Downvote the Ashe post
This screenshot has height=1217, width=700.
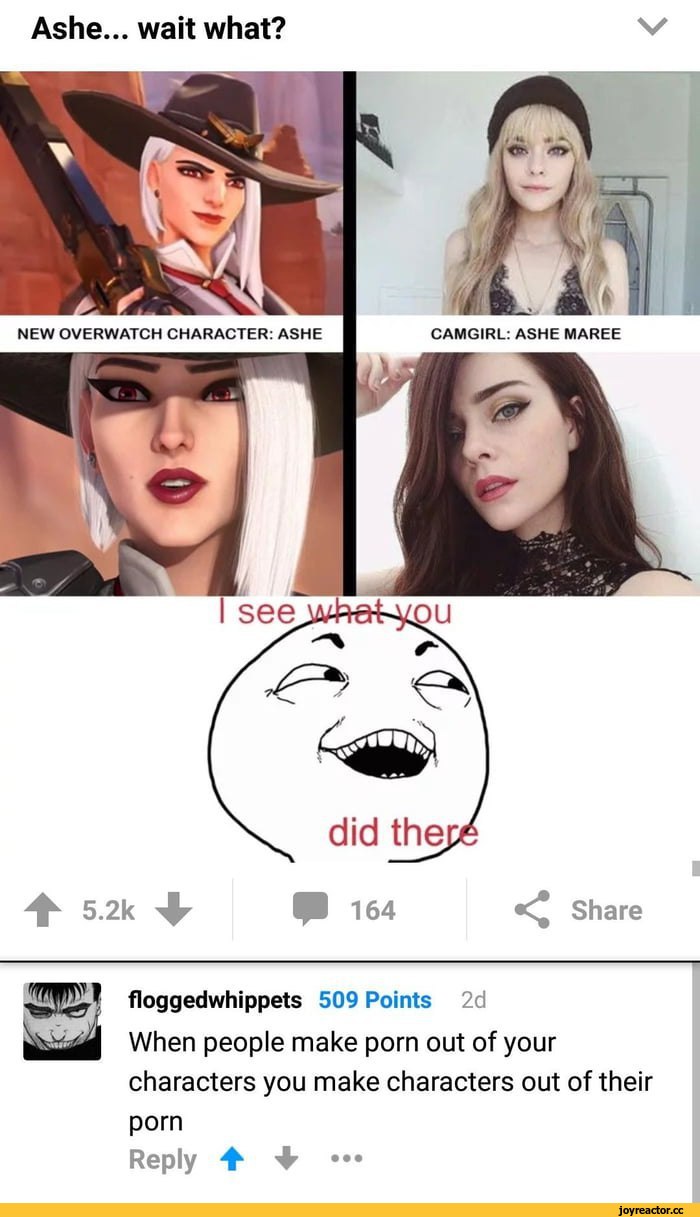[x=173, y=909]
